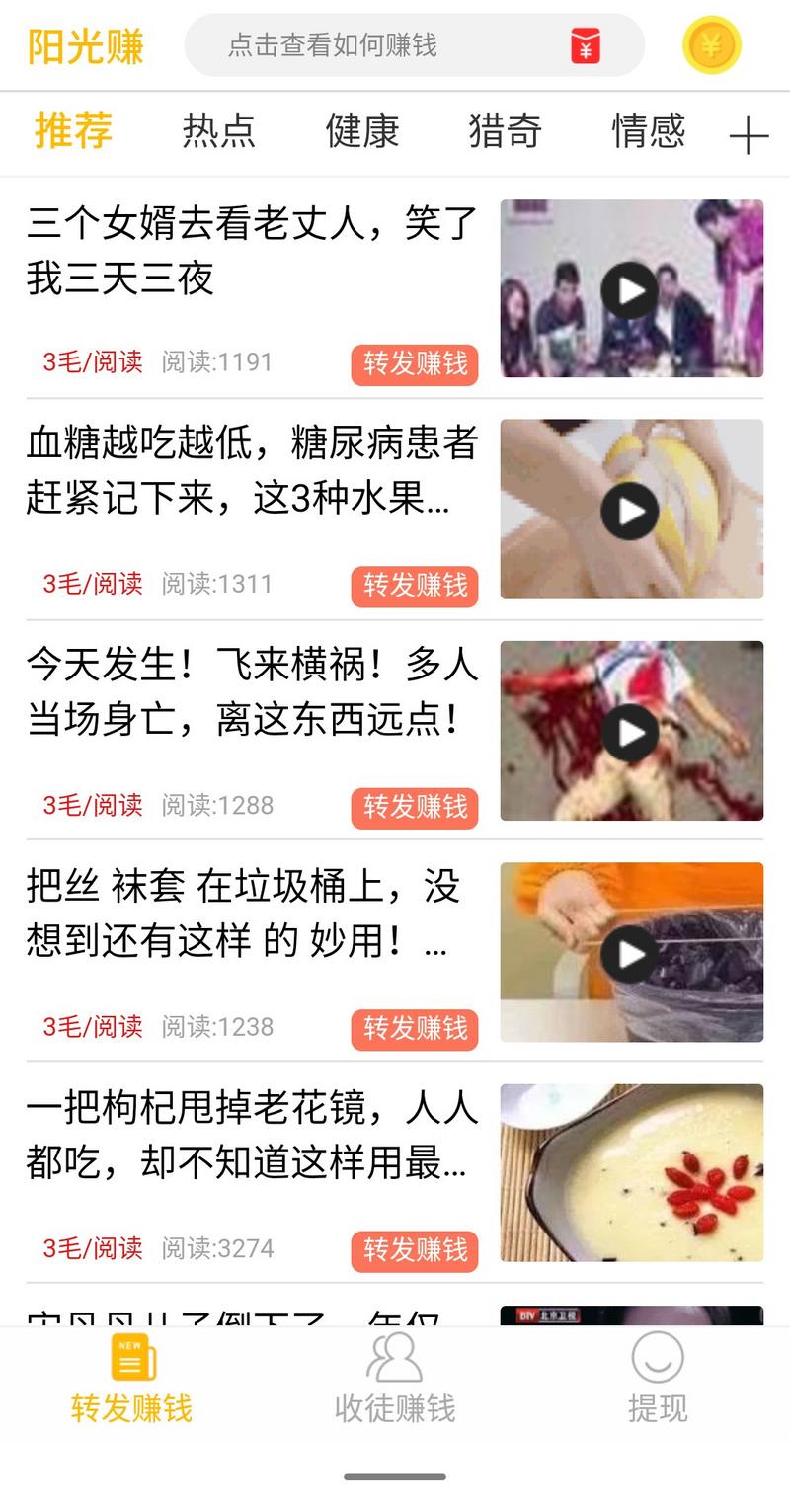Open the article 一把枸杞甩掉老花镜
Image resolution: width=790 pixels, height=1512 pixels.
pyautogui.click(x=252, y=1136)
